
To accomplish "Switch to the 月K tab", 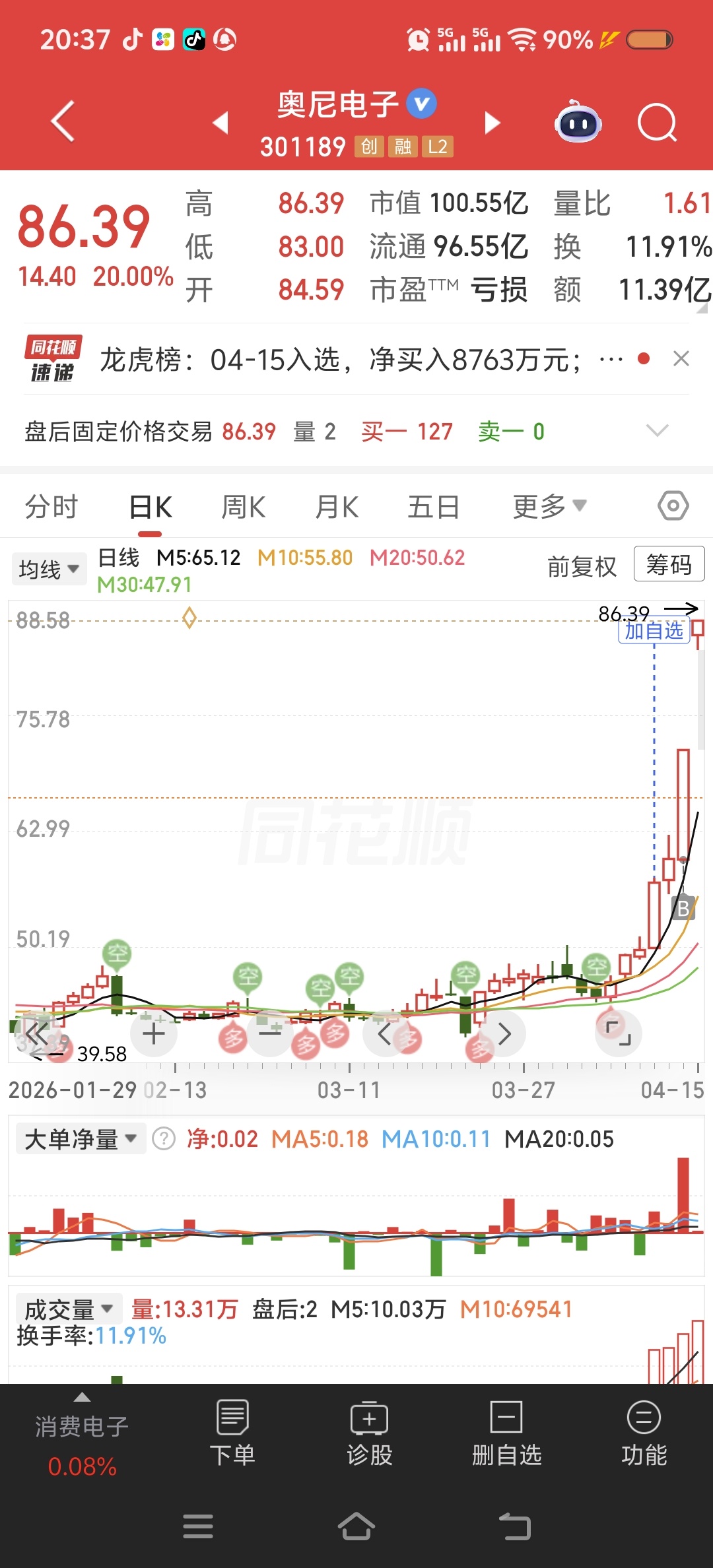I will point(337,507).
